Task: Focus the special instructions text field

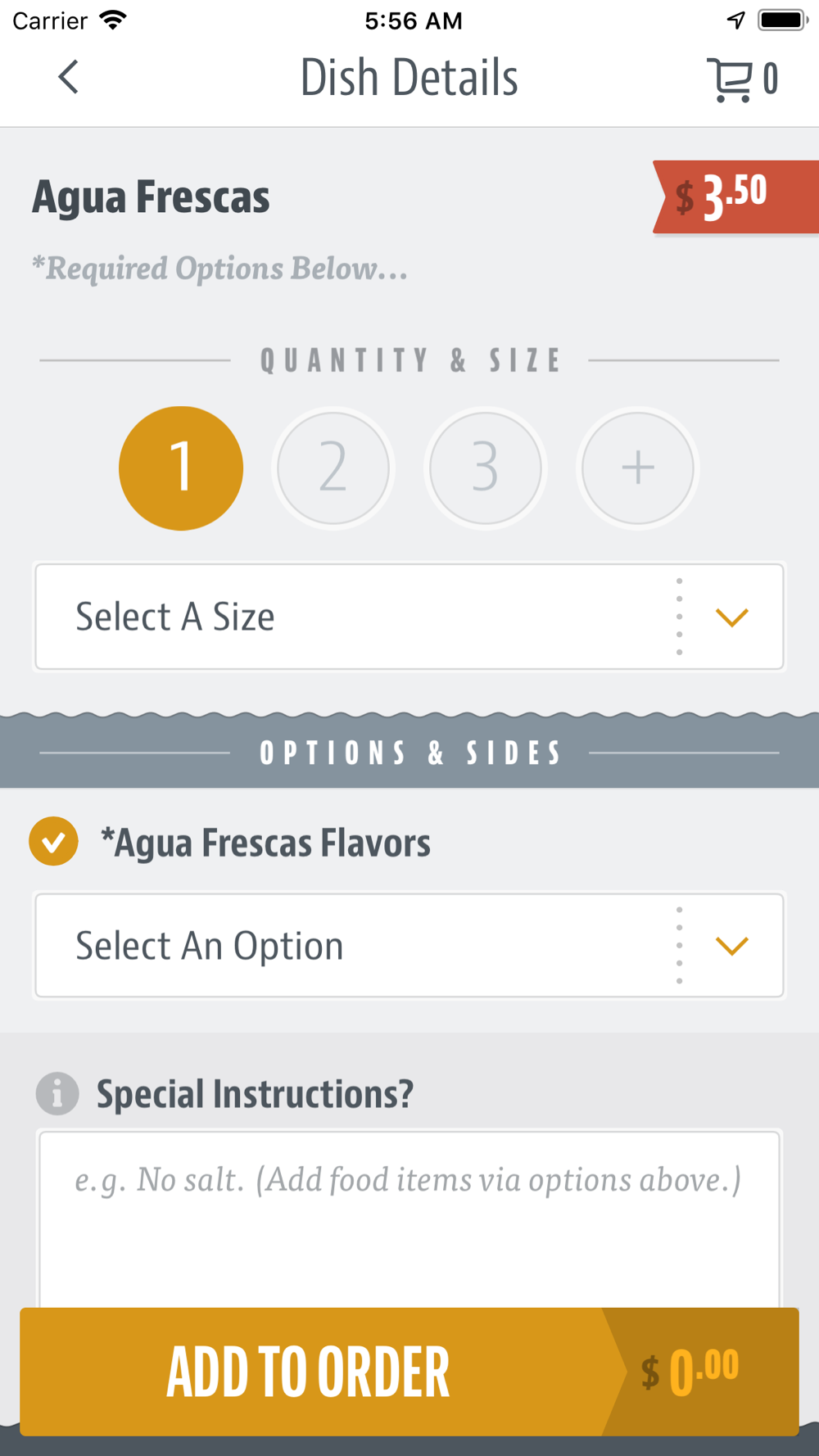Action: (x=409, y=1219)
